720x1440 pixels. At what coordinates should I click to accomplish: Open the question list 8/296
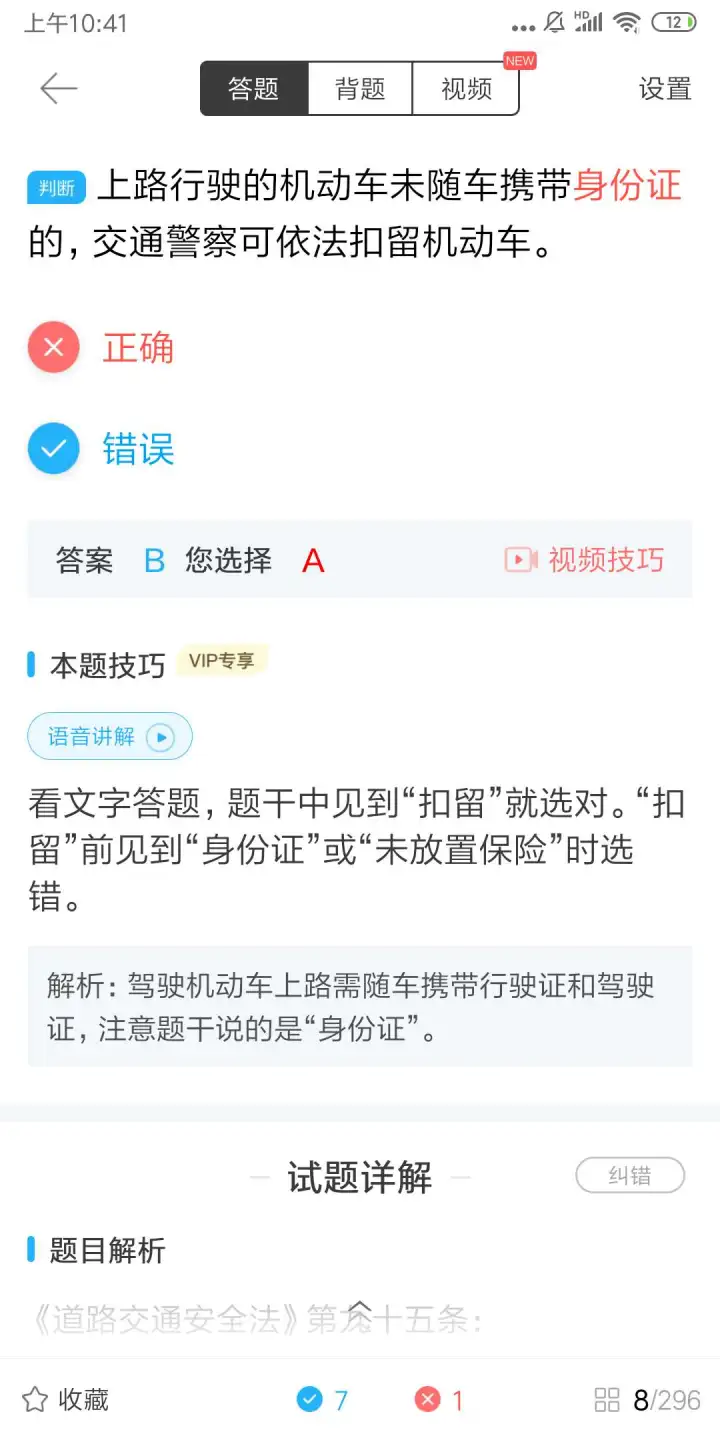[648, 1400]
